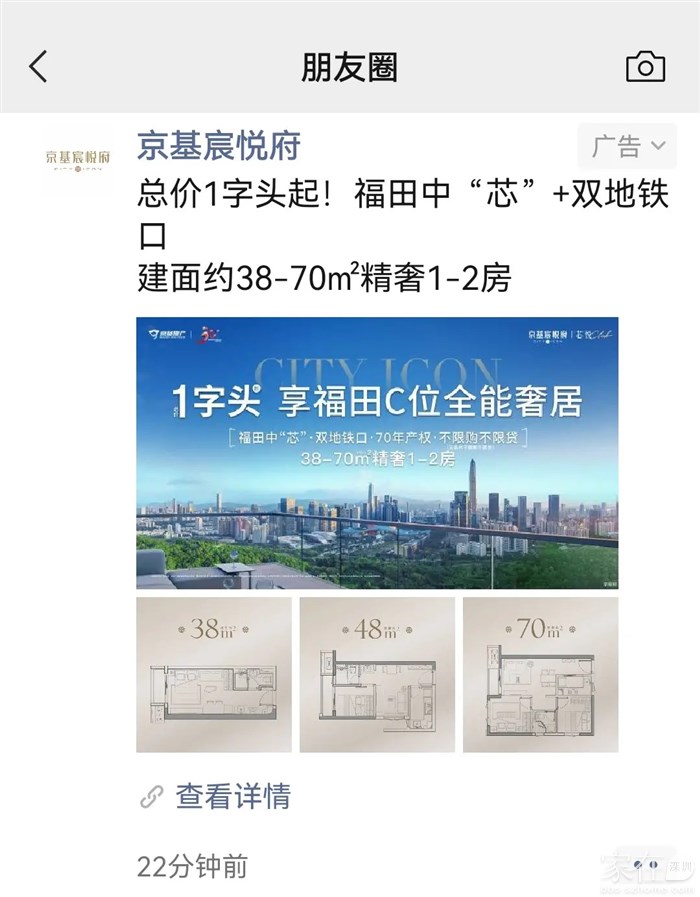This screenshot has width=700, height=897.
Task: View the 70㎡ floor plan image
Action: (540, 675)
